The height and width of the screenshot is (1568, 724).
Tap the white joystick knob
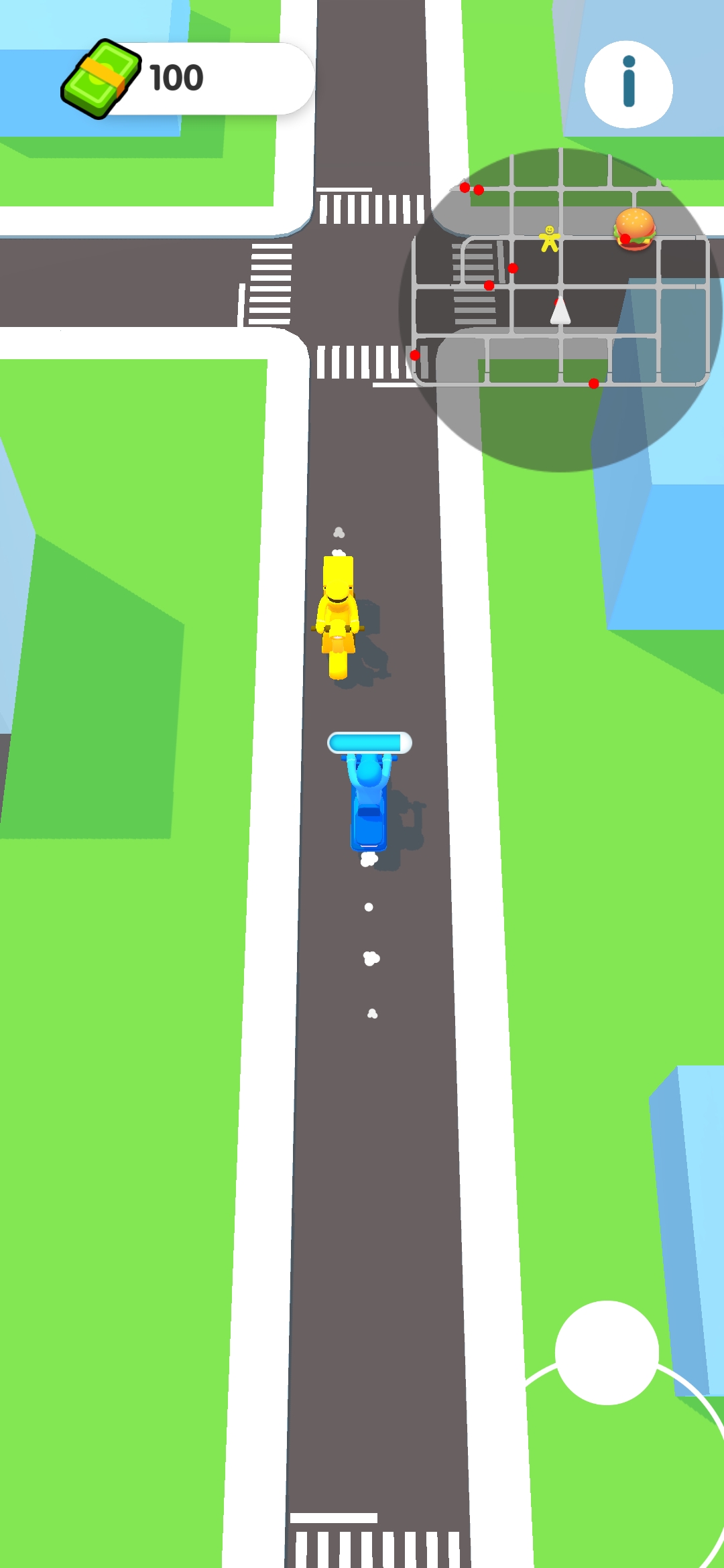(x=607, y=1352)
